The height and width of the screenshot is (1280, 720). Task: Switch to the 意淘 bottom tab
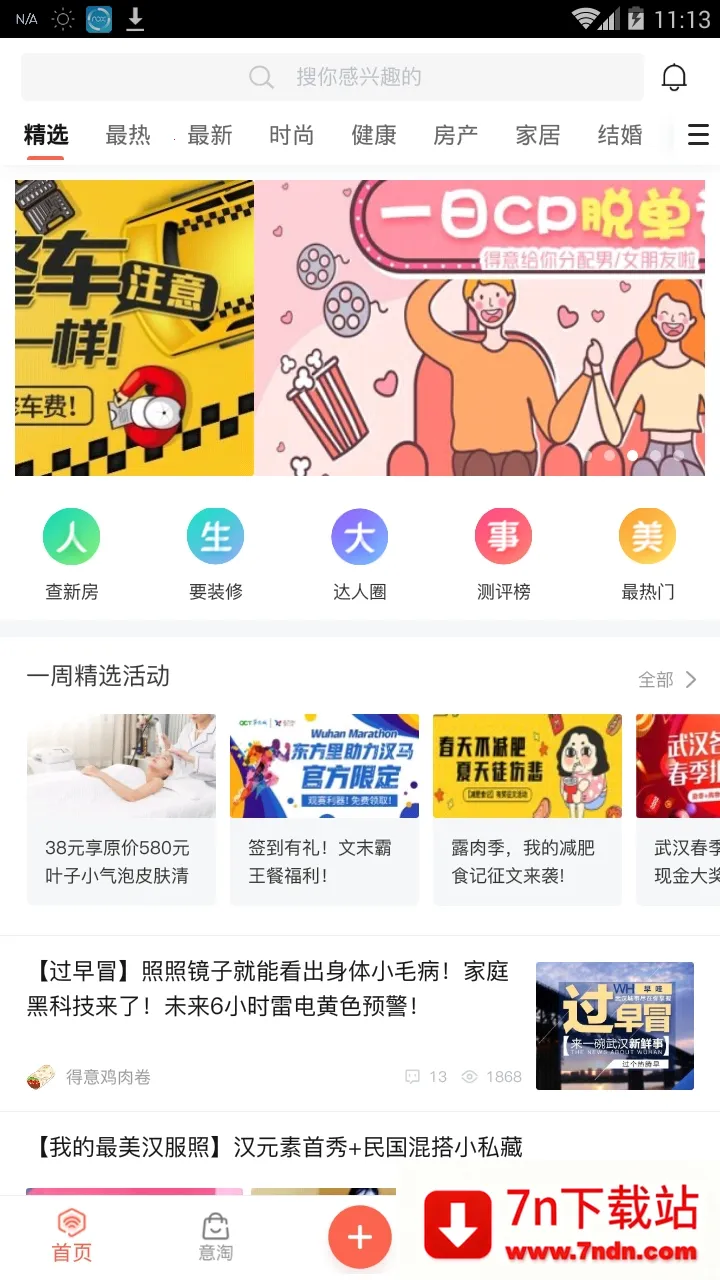coord(216,1237)
